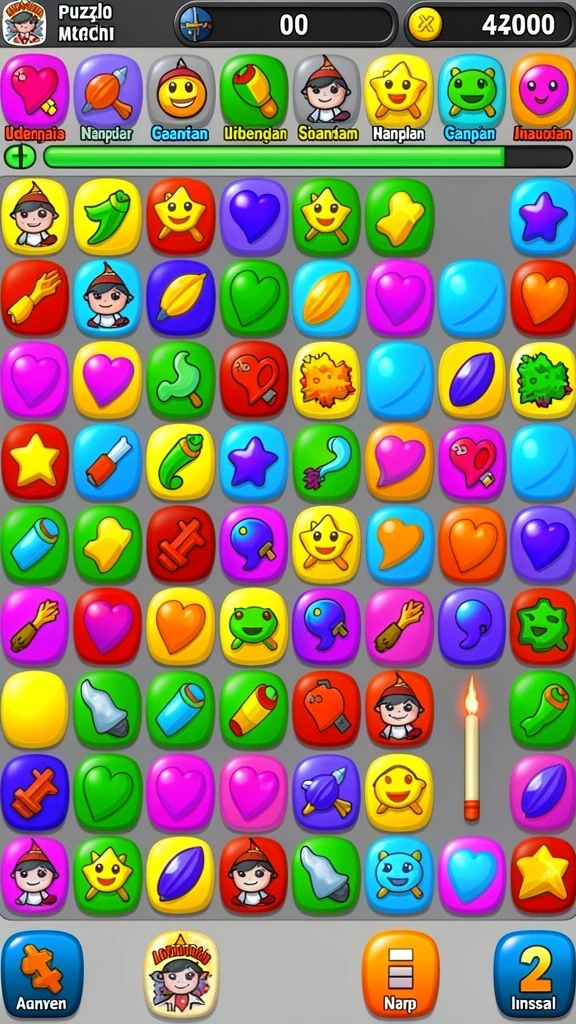
Task: Tap the green bush tile on yellow
Action: 543,381
